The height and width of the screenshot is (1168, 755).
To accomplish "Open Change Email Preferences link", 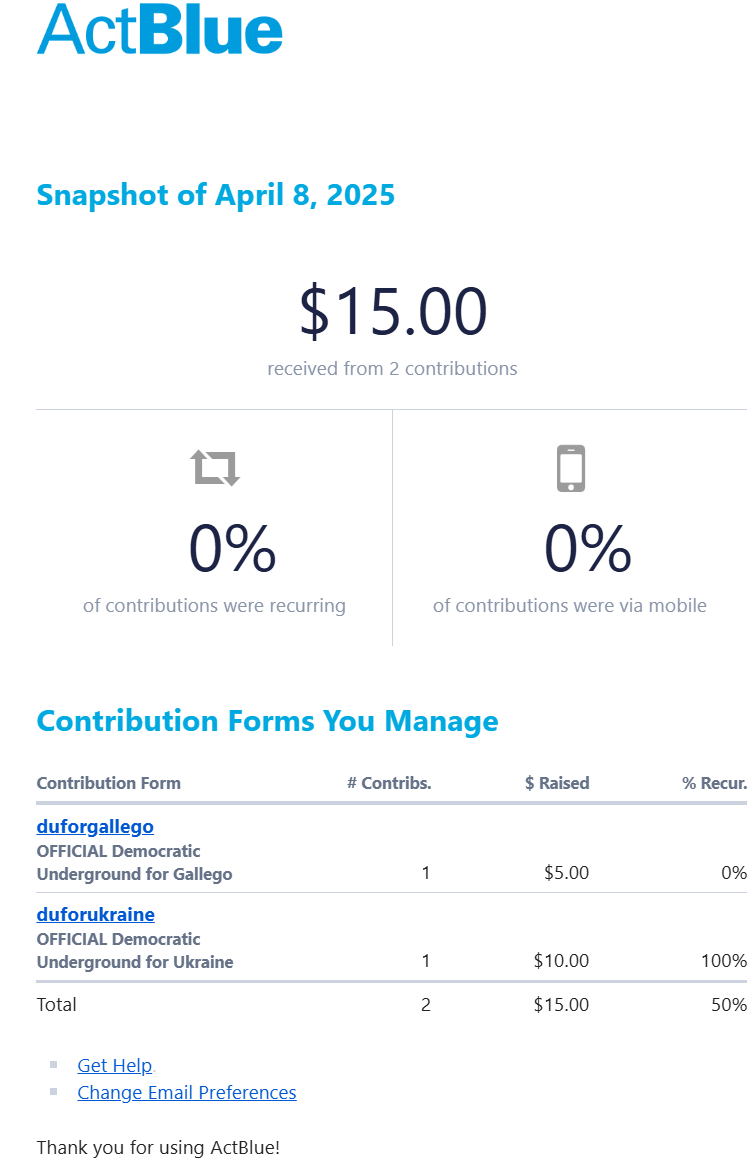I will pyautogui.click(x=186, y=1092).
